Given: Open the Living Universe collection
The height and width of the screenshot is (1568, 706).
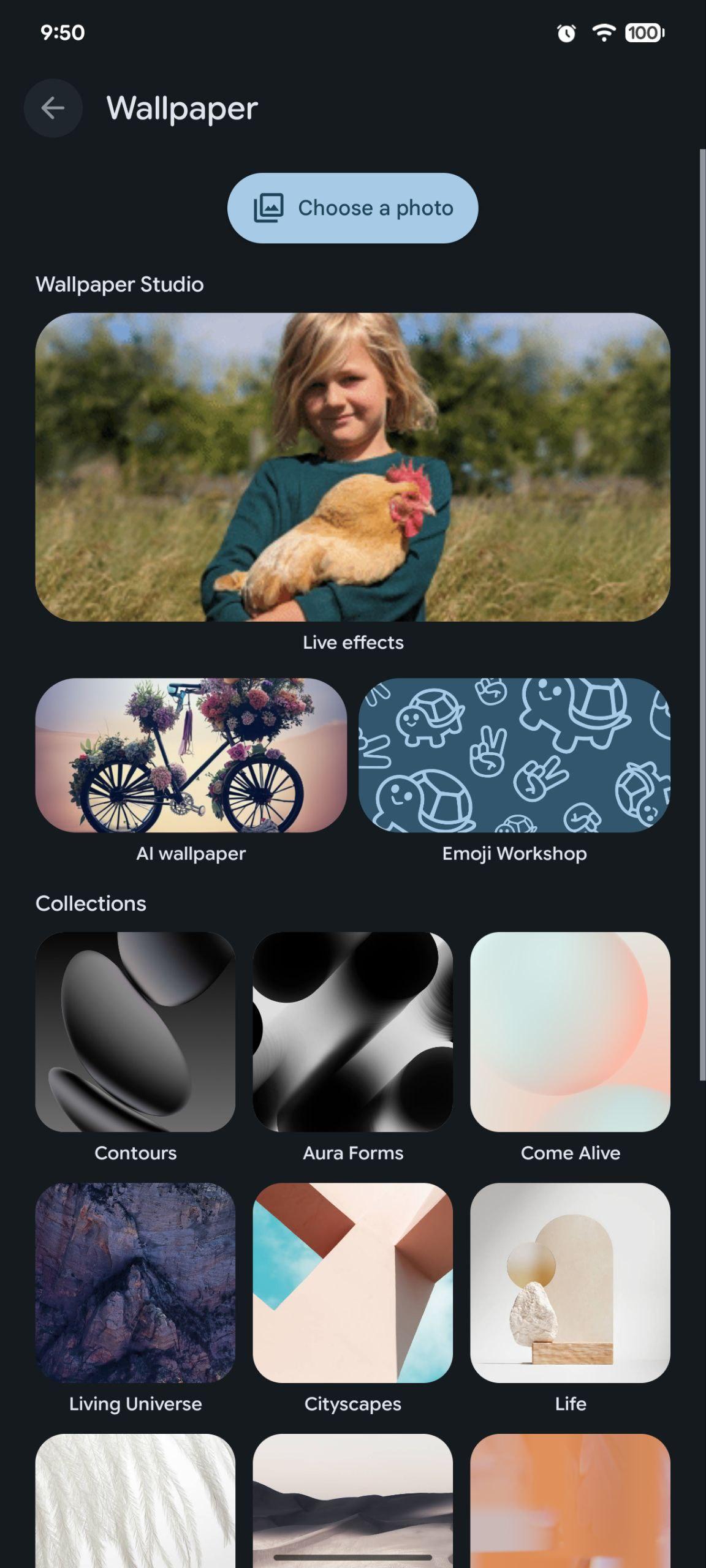Looking at the screenshot, I should [x=135, y=1283].
